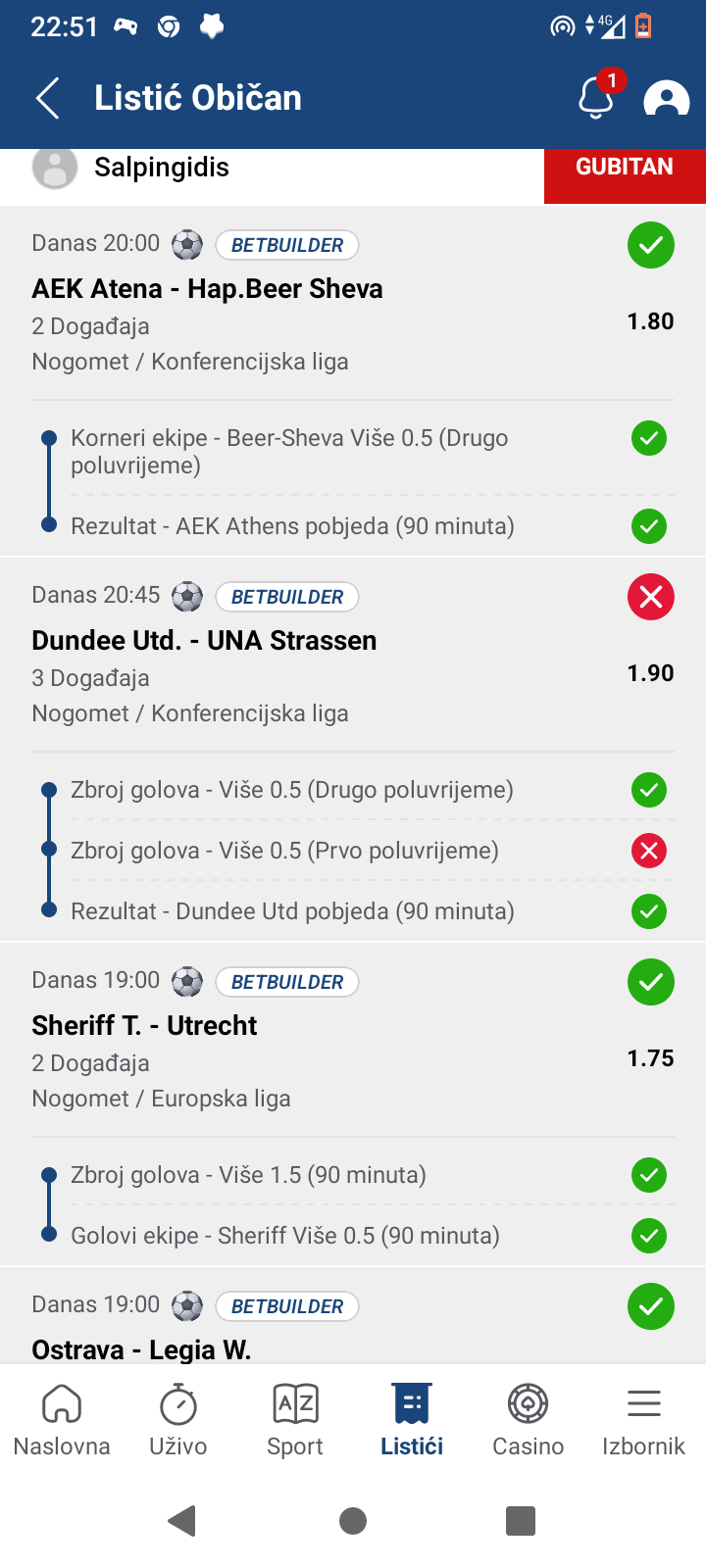Tap the system home button
The image size is (706, 1568).
[x=353, y=1521]
